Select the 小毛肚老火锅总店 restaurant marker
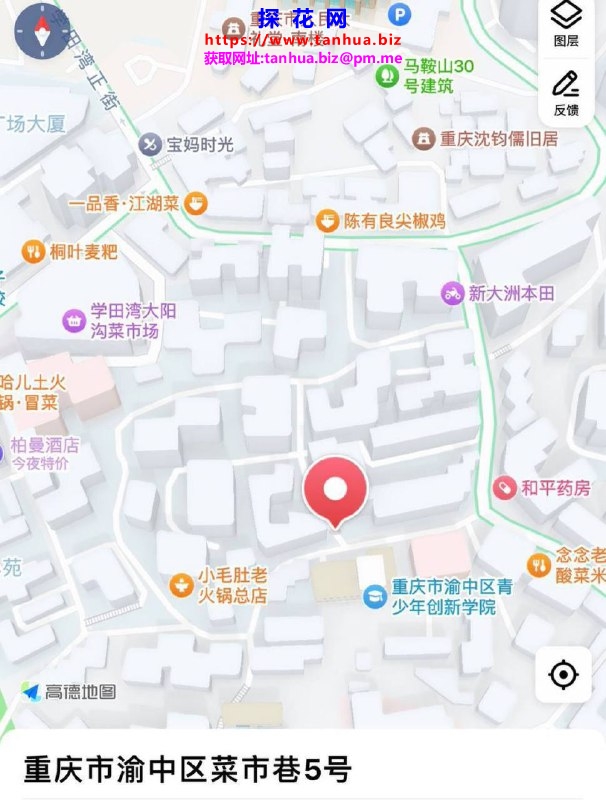 tap(181, 584)
